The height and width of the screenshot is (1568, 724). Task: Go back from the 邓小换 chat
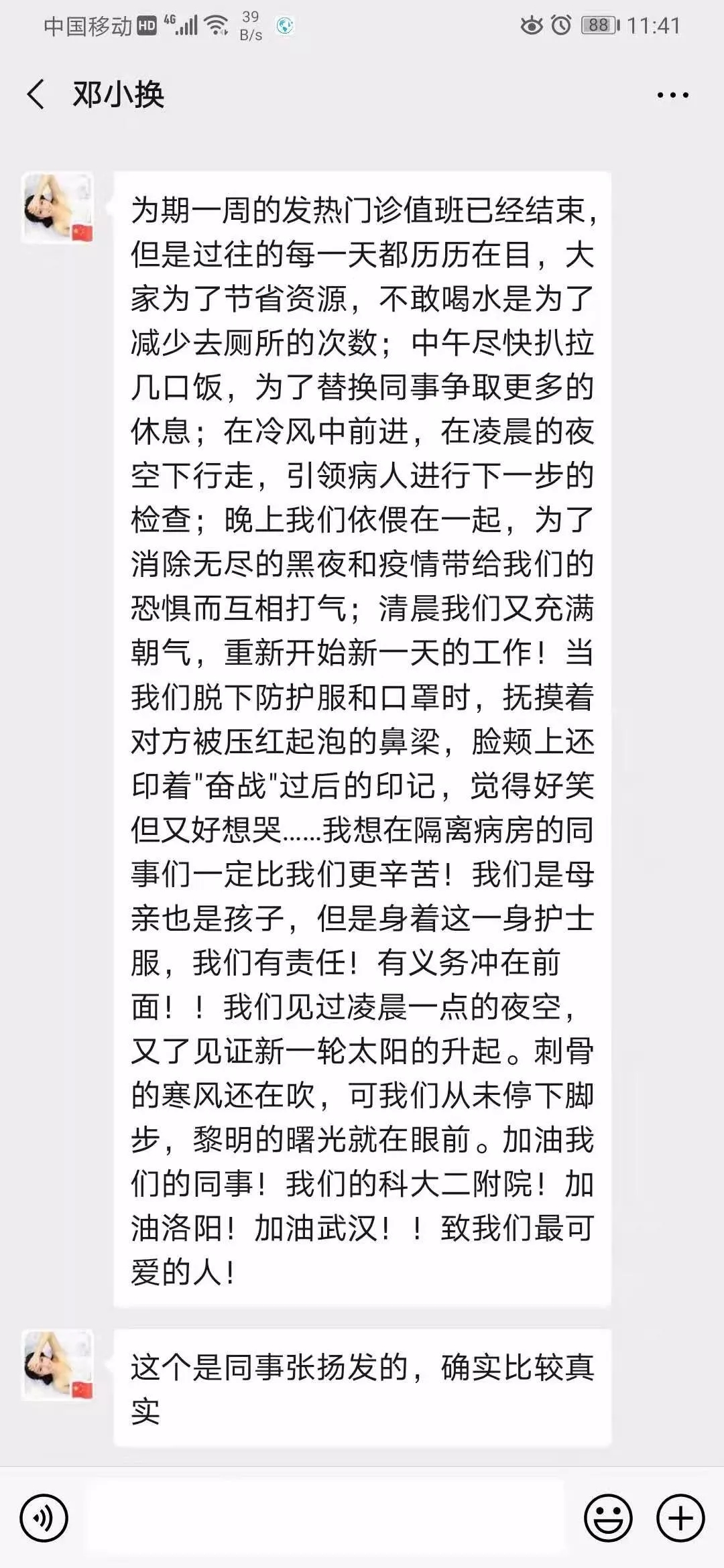36,94
